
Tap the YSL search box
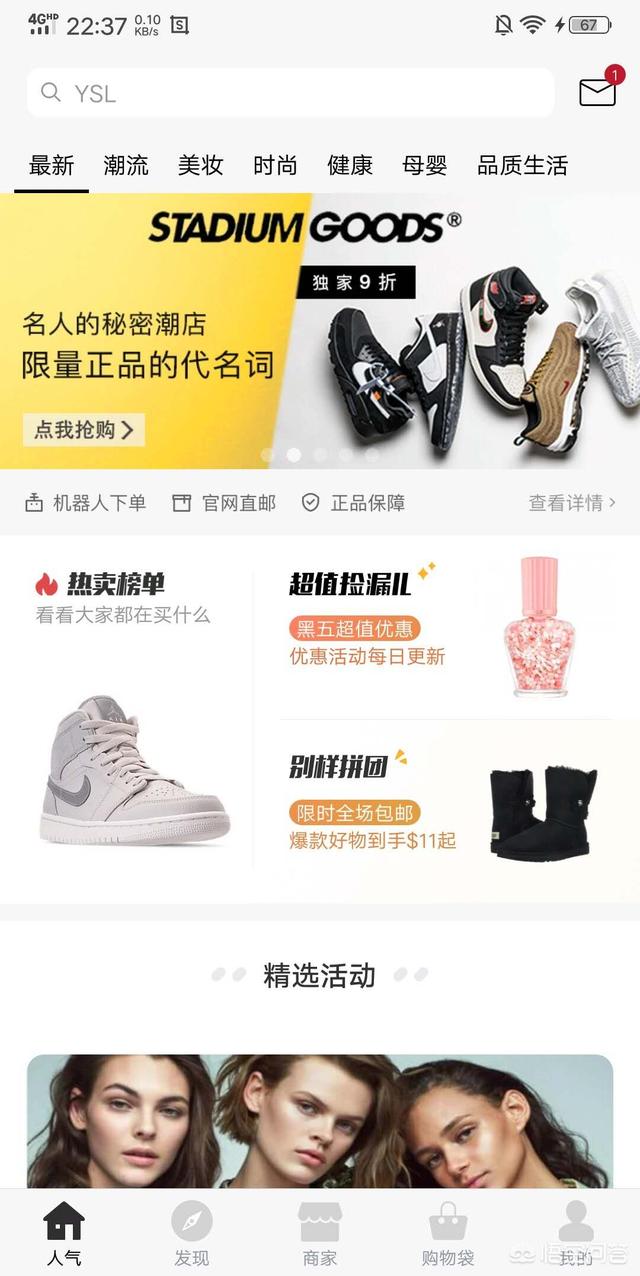coord(290,93)
